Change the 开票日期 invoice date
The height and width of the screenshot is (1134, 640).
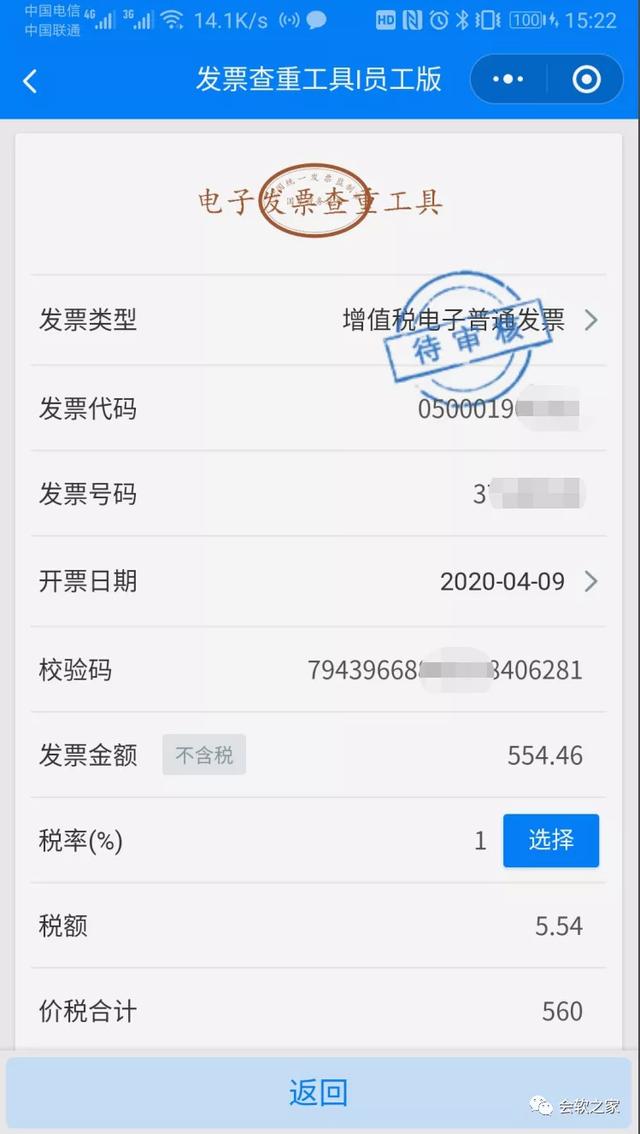coord(318,581)
